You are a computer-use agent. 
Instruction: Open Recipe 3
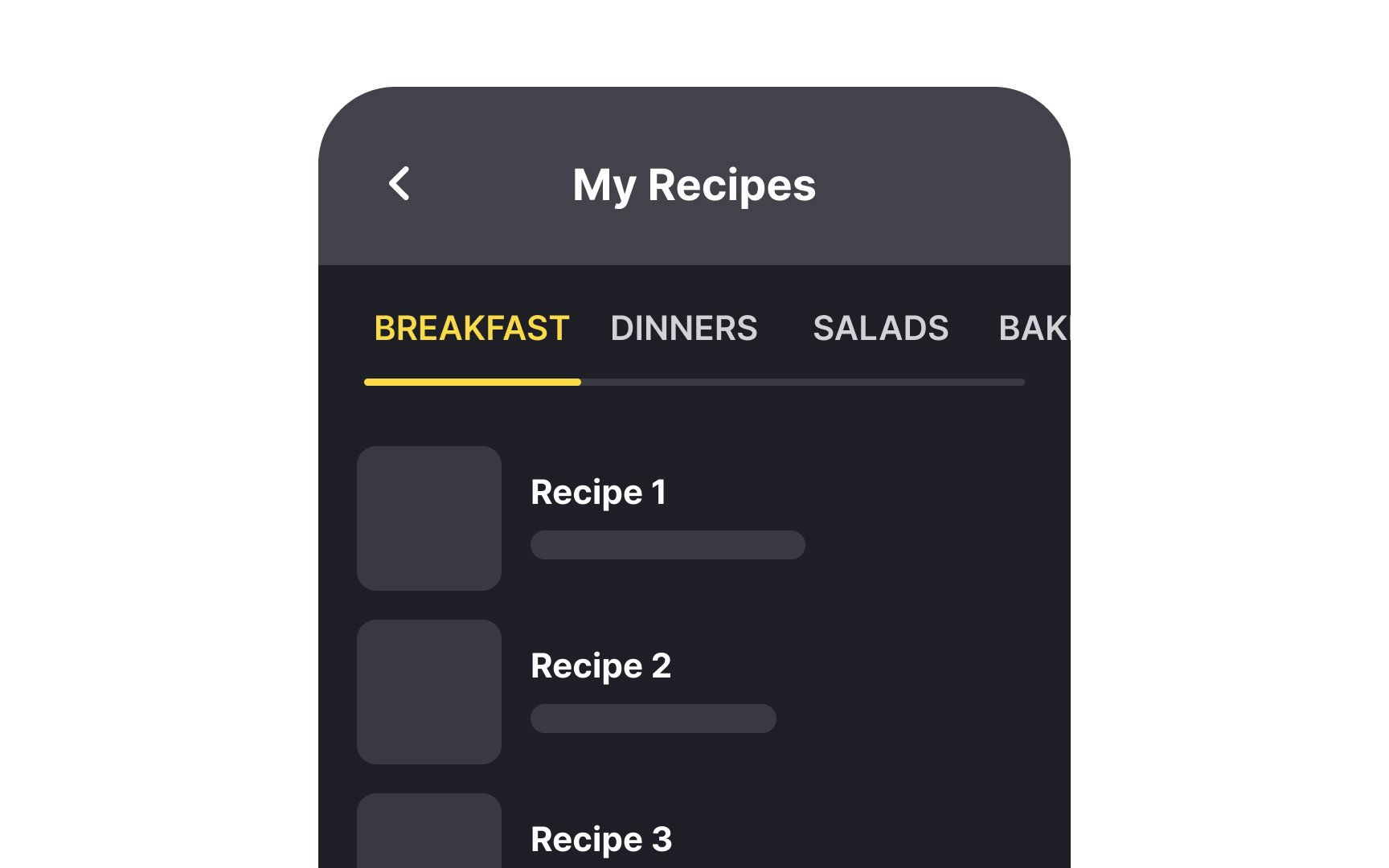click(x=600, y=839)
